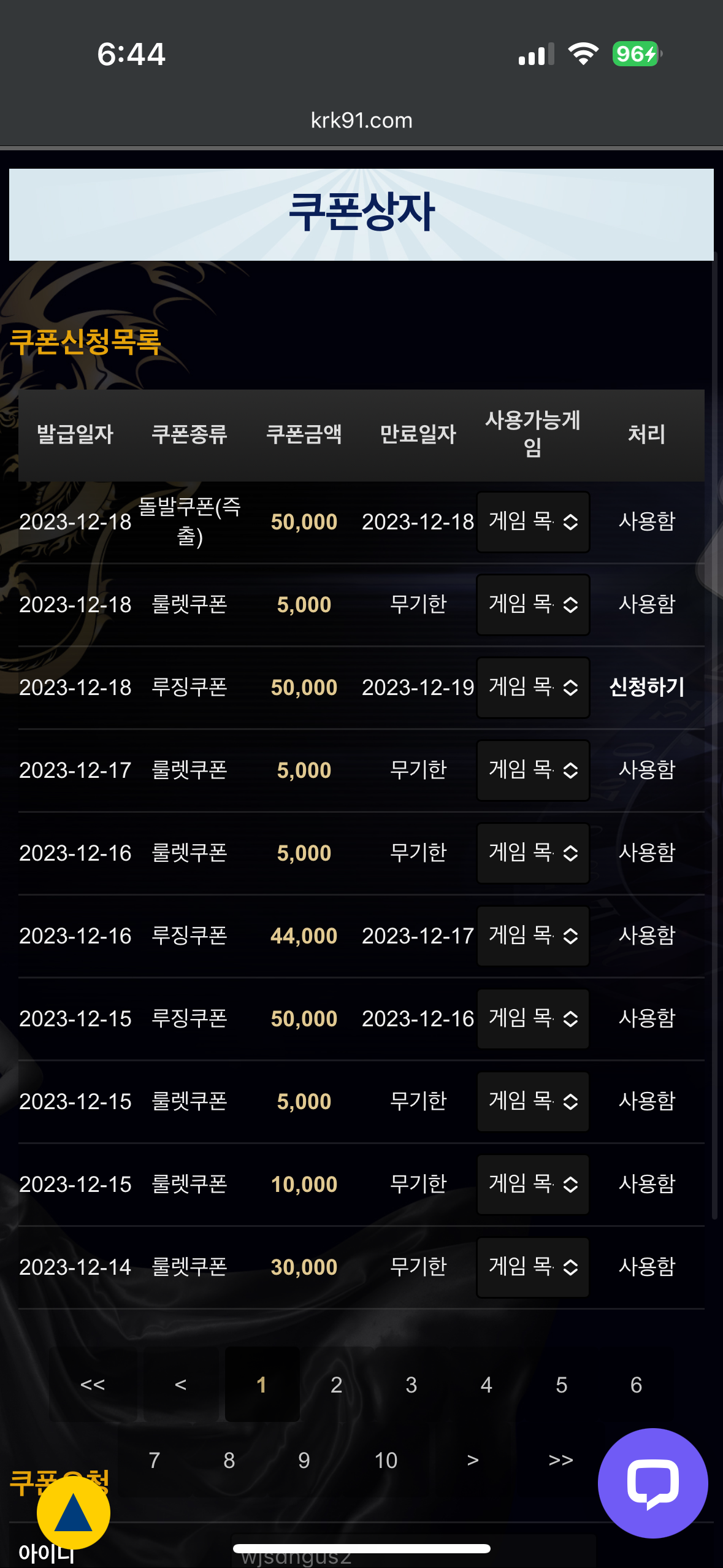Jump to page 3
The image size is (723, 1568).
(x=411, y=1385)
